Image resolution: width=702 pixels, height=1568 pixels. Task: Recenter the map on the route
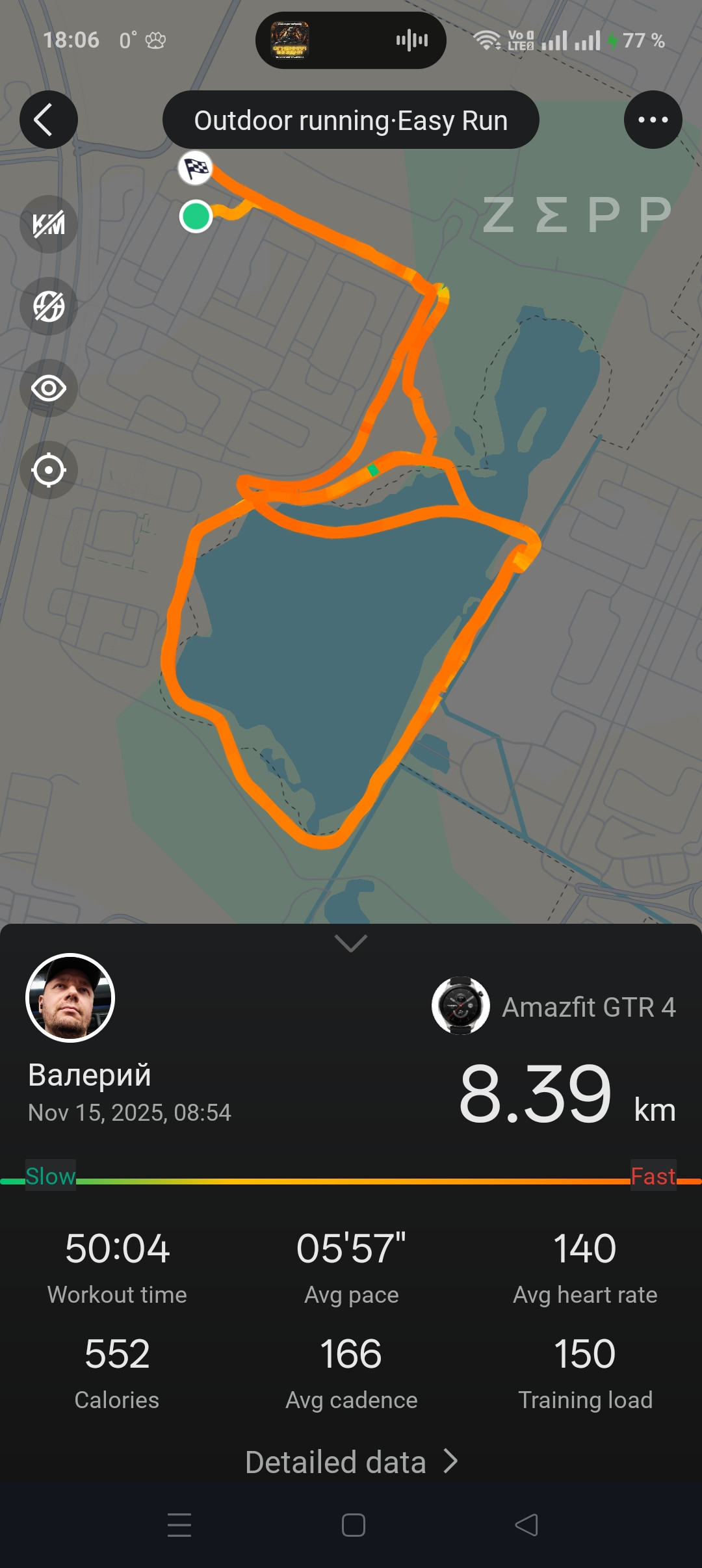(49, 471)
